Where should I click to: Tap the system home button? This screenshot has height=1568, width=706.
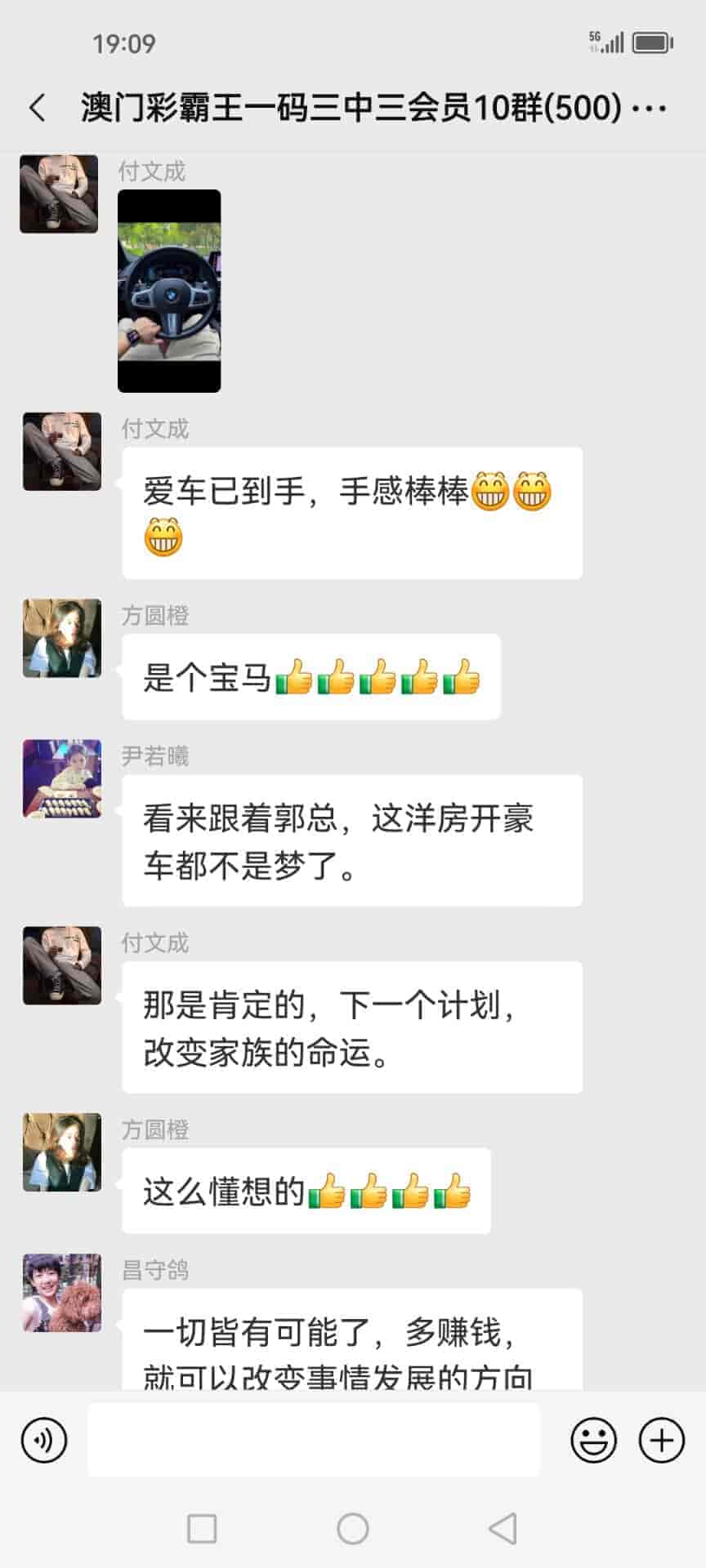[x=353, y=1528]
